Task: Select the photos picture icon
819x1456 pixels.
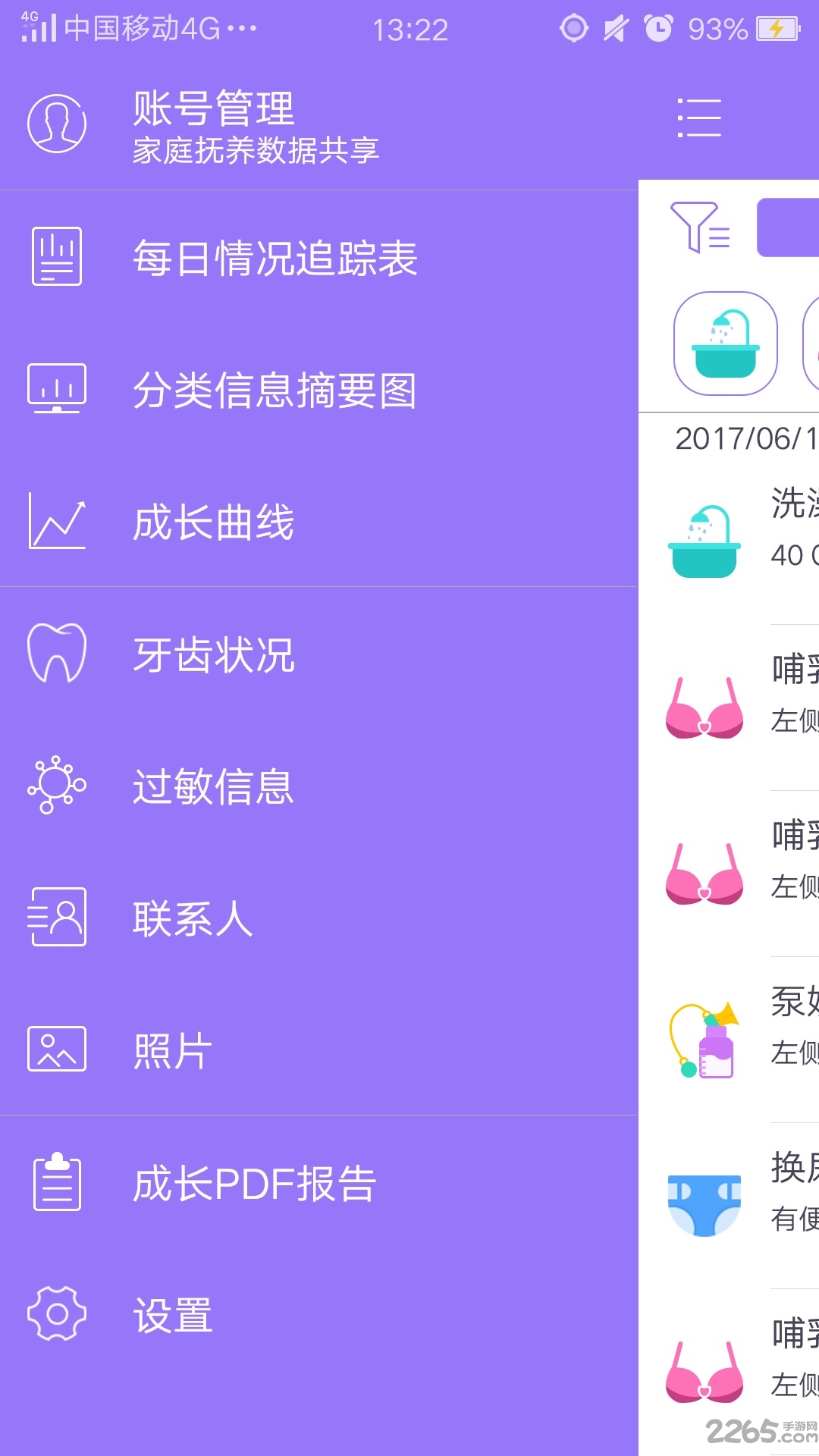Action: (x=56, y=1050)
